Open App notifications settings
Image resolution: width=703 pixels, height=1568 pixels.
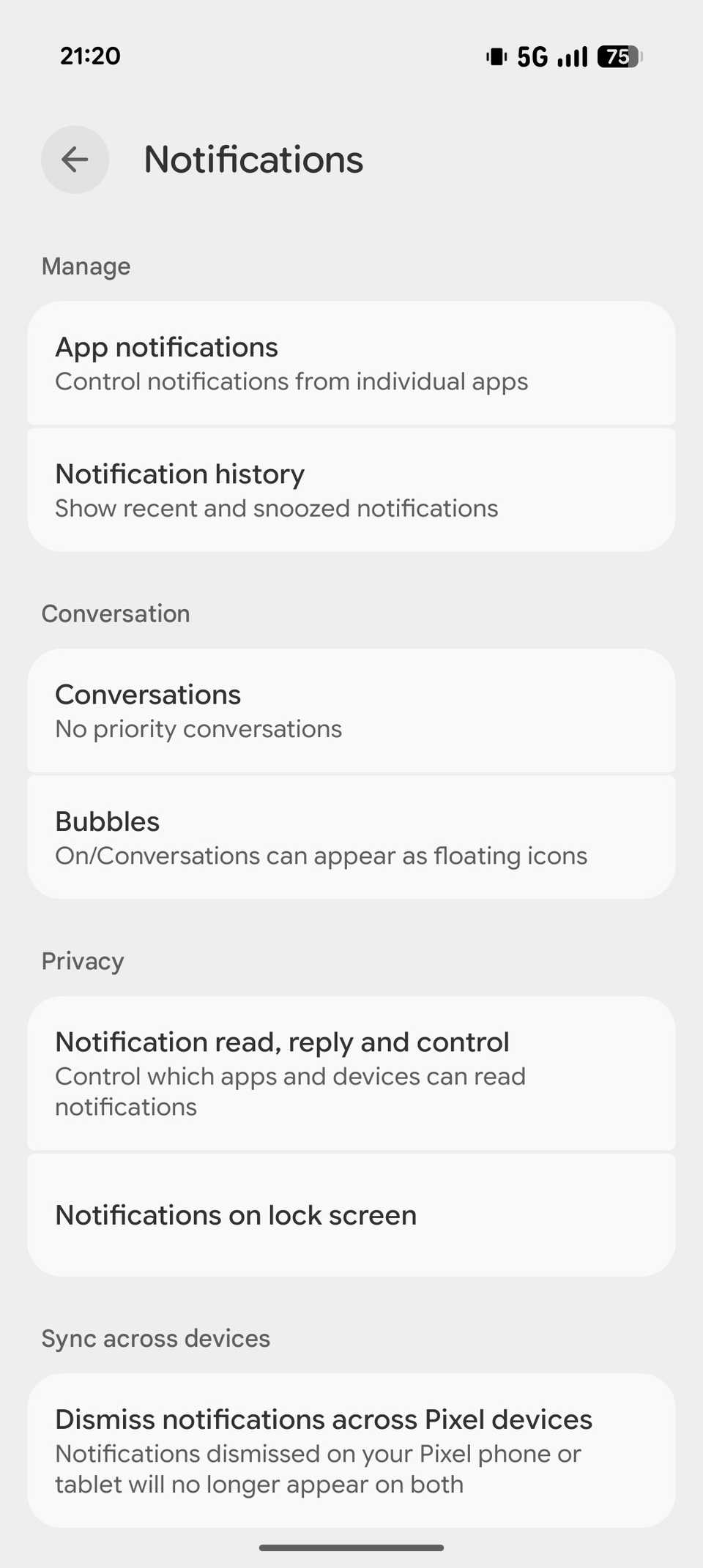tap(351, 364)
